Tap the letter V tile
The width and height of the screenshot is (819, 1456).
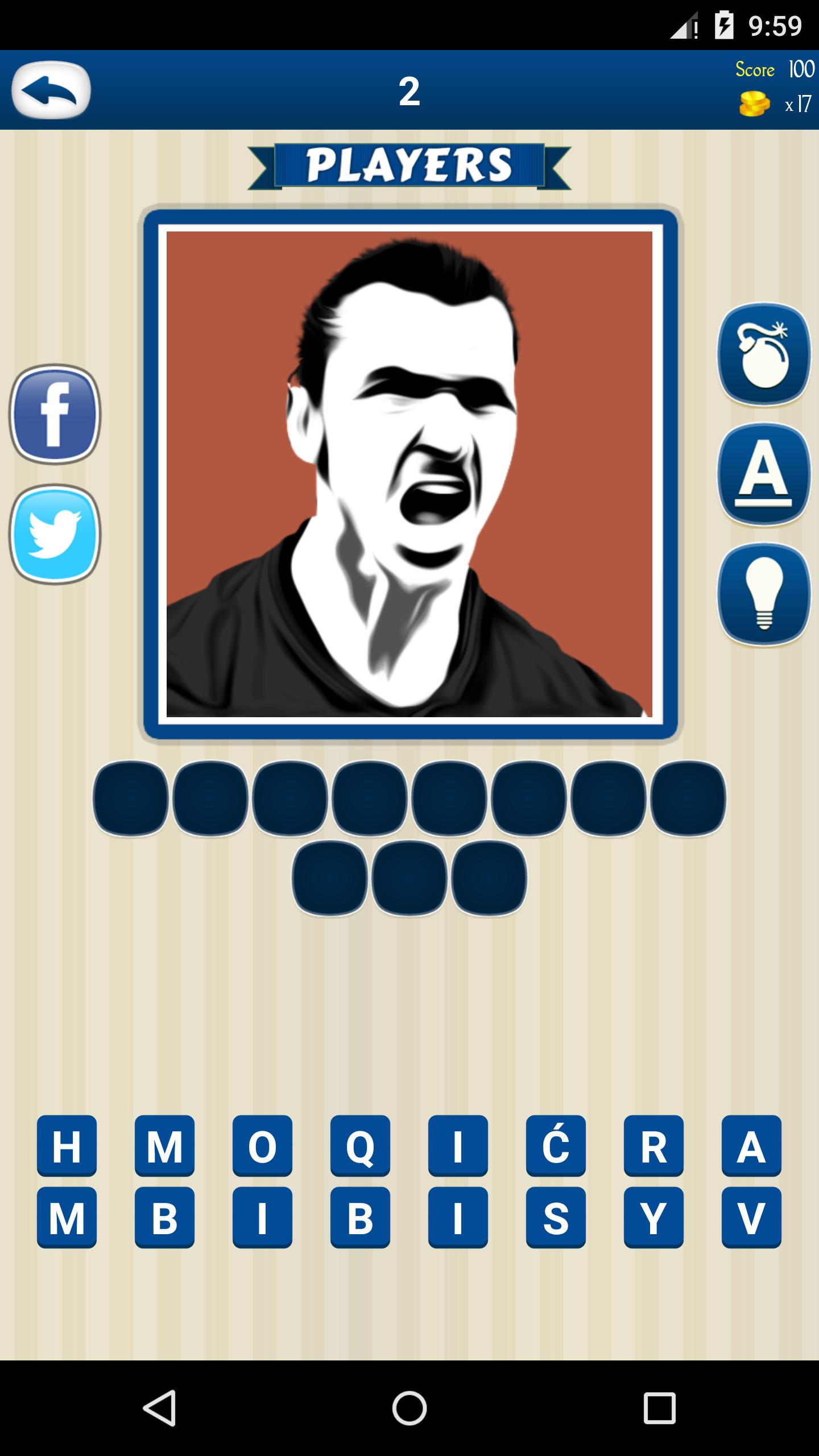tap(751, 1217)
